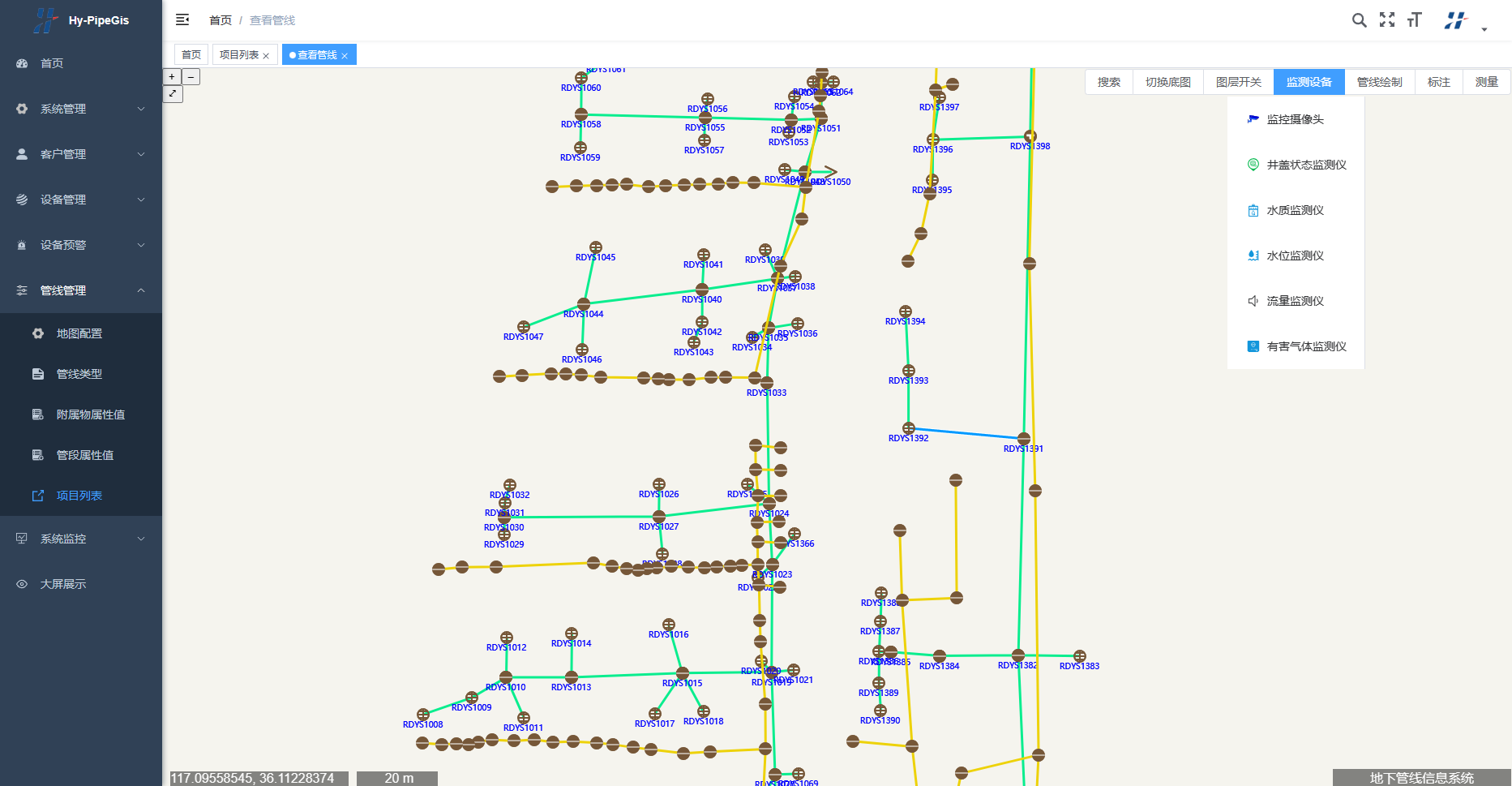
Task: Go to 大屏展示 page
Action: 63,584
